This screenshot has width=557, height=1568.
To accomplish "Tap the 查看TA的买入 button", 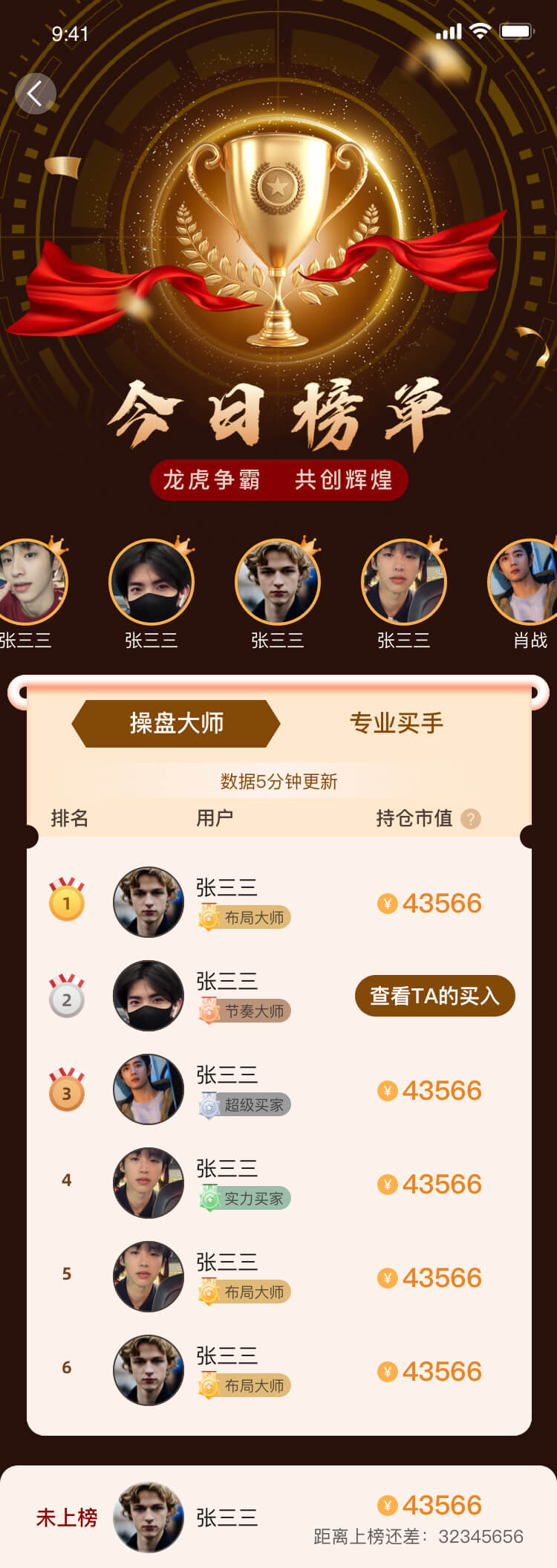I will coord(434,996).
